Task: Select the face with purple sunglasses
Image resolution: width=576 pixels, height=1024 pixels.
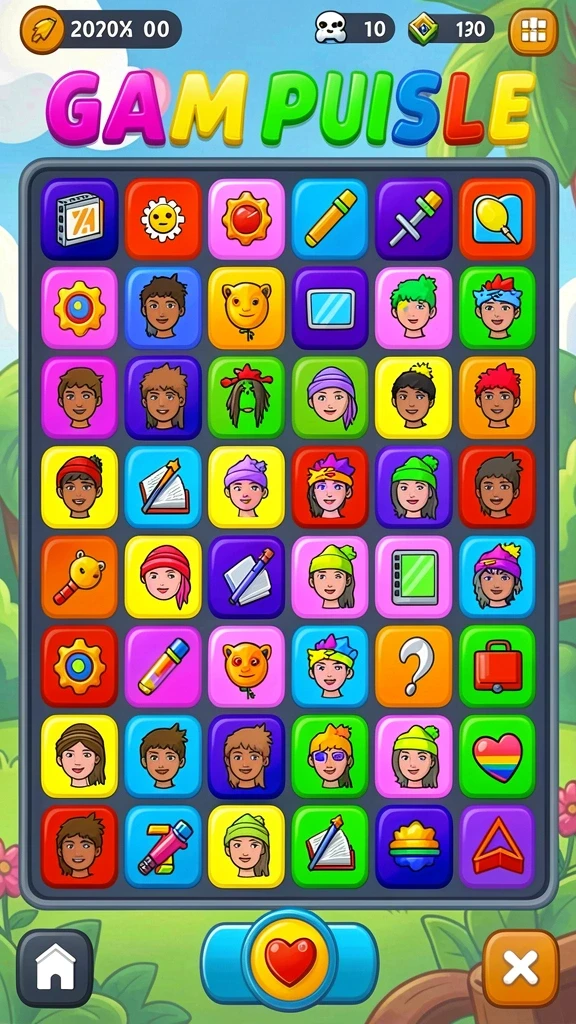Action: click(330, 756)
